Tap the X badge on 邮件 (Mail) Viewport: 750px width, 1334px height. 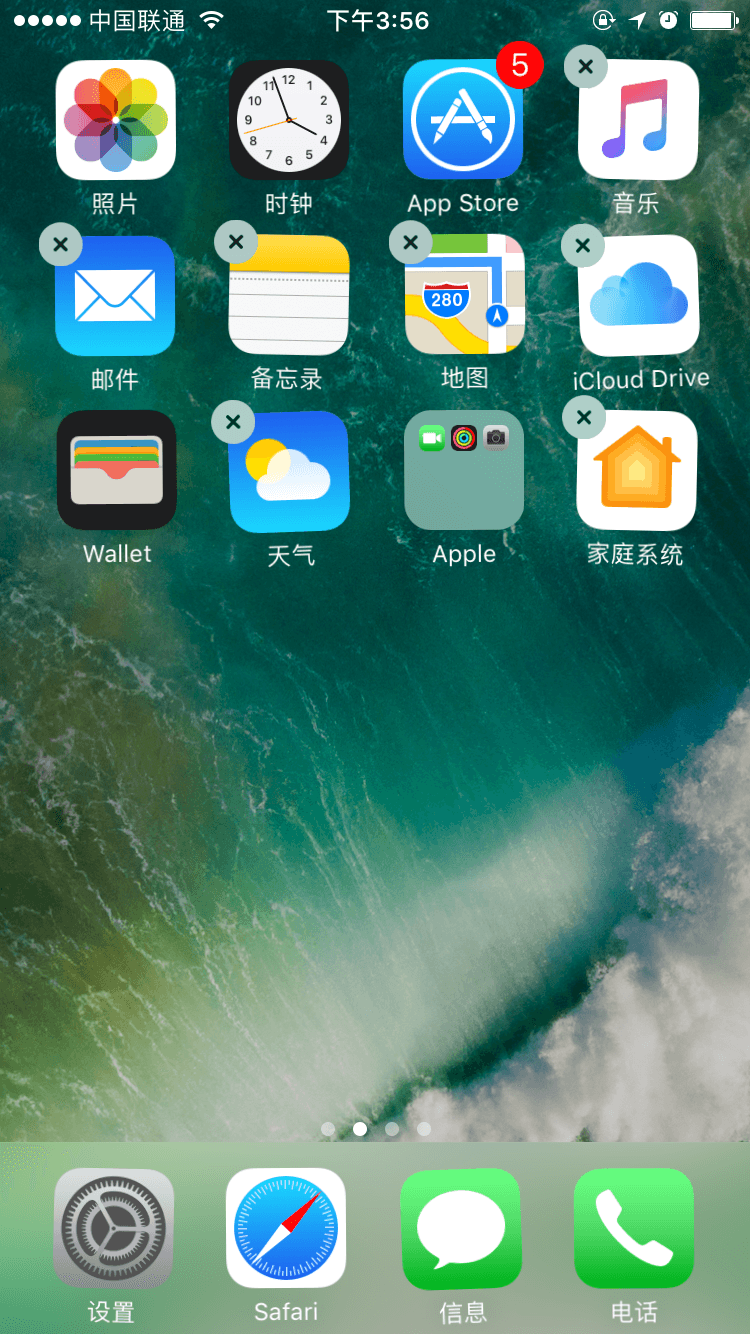(60, 244)
